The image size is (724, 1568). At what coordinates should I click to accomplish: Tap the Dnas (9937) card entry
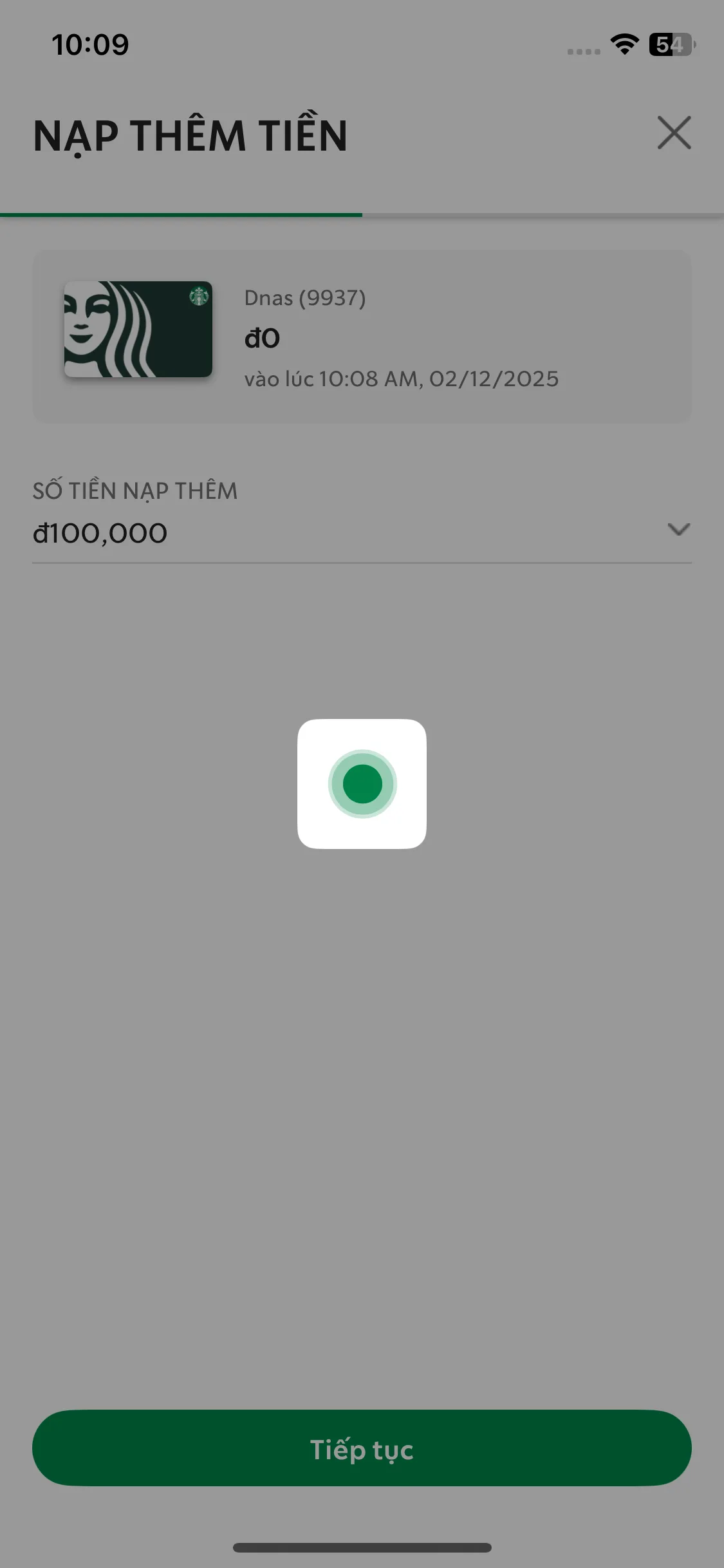tap(306, 297)
